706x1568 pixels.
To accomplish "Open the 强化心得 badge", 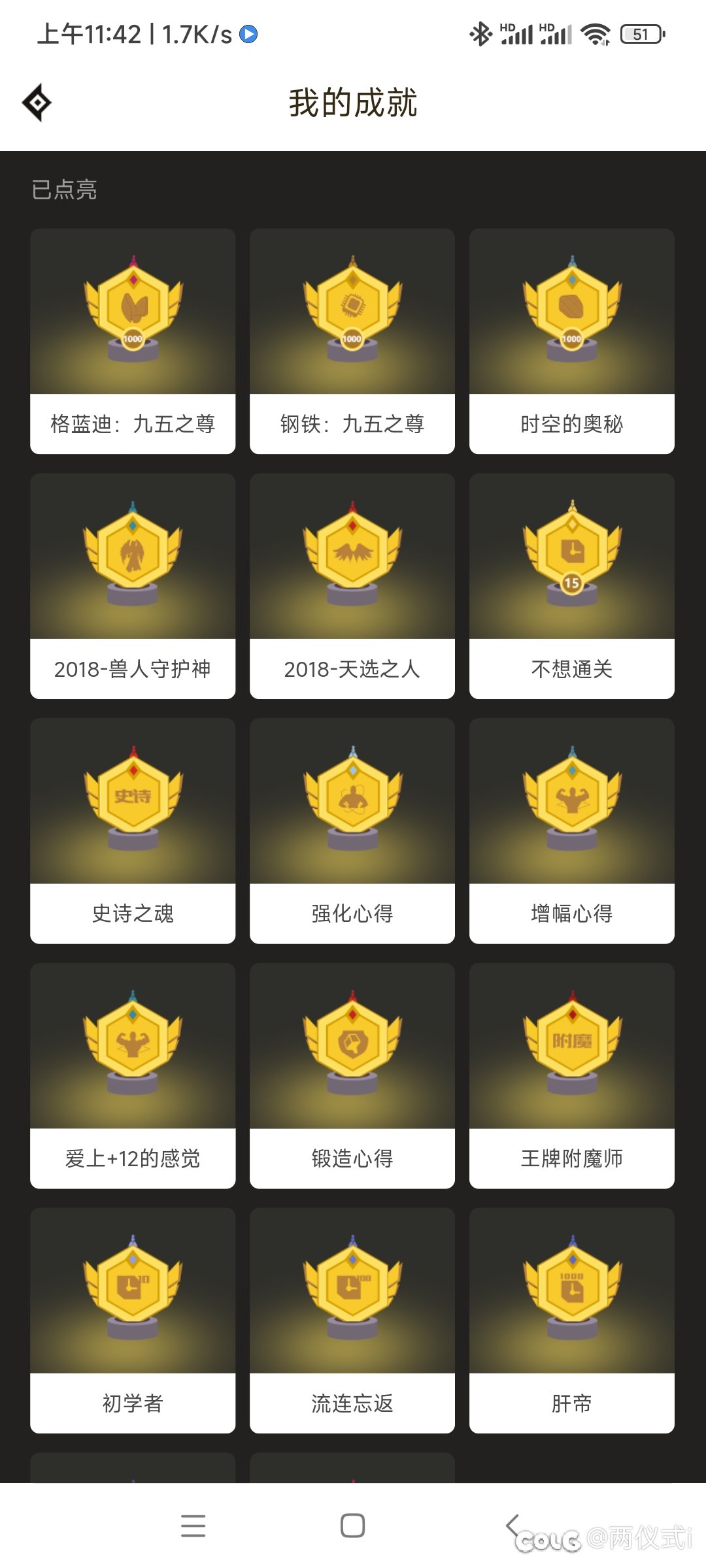I will click(x=352, y=831).
